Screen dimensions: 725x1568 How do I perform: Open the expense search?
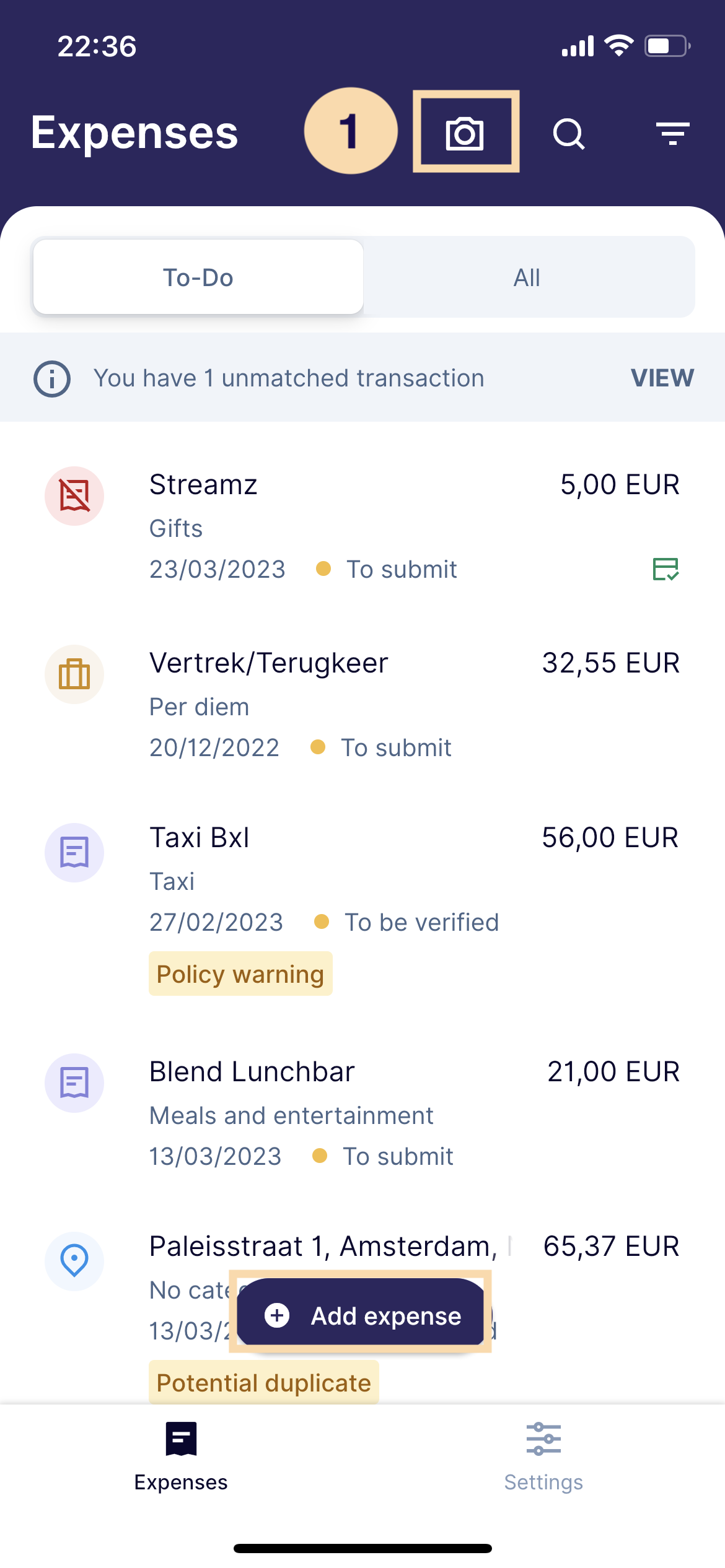point(569,133)
